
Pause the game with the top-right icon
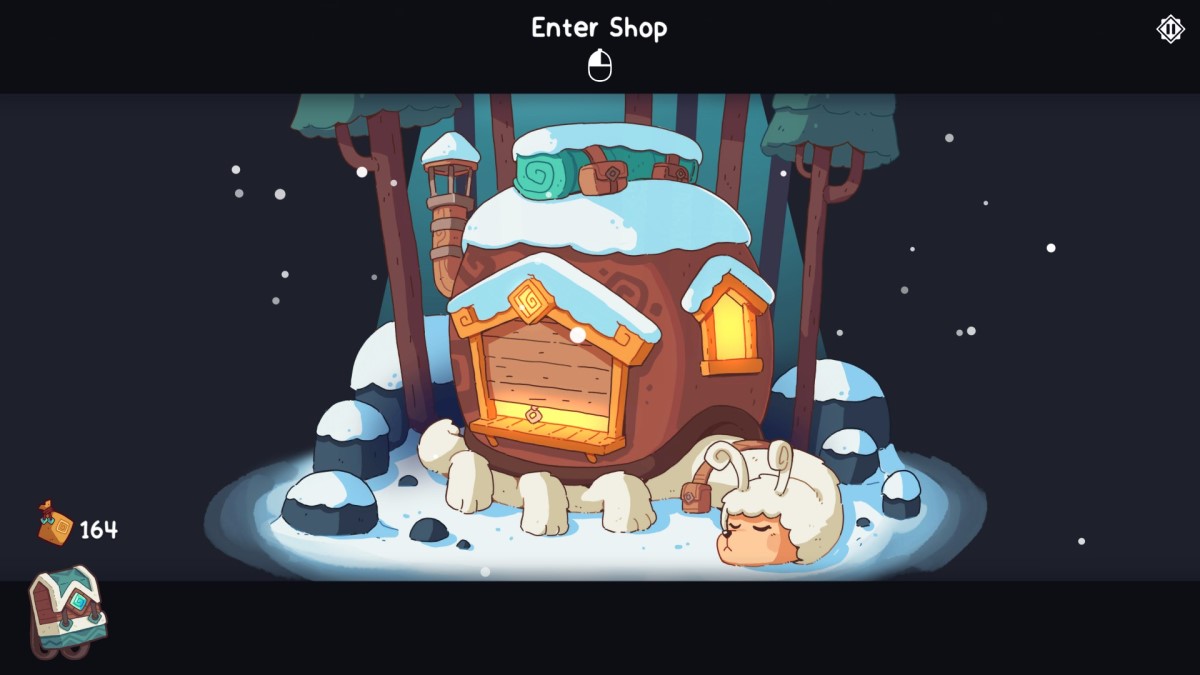pos(1170,29)
